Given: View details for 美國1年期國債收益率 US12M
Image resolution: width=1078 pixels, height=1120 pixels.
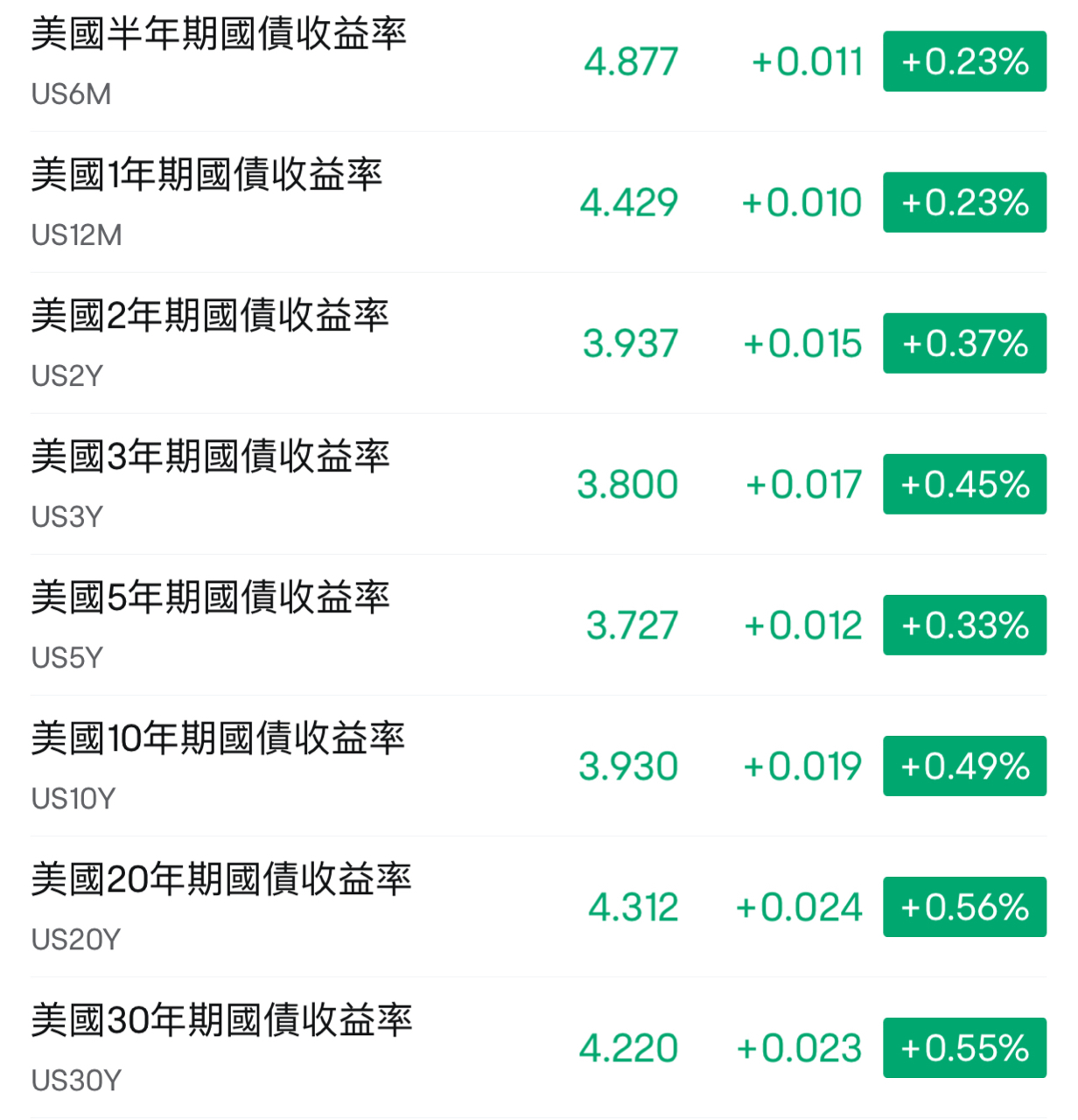Looking at the screenshot, I should [x=207, y=202].
